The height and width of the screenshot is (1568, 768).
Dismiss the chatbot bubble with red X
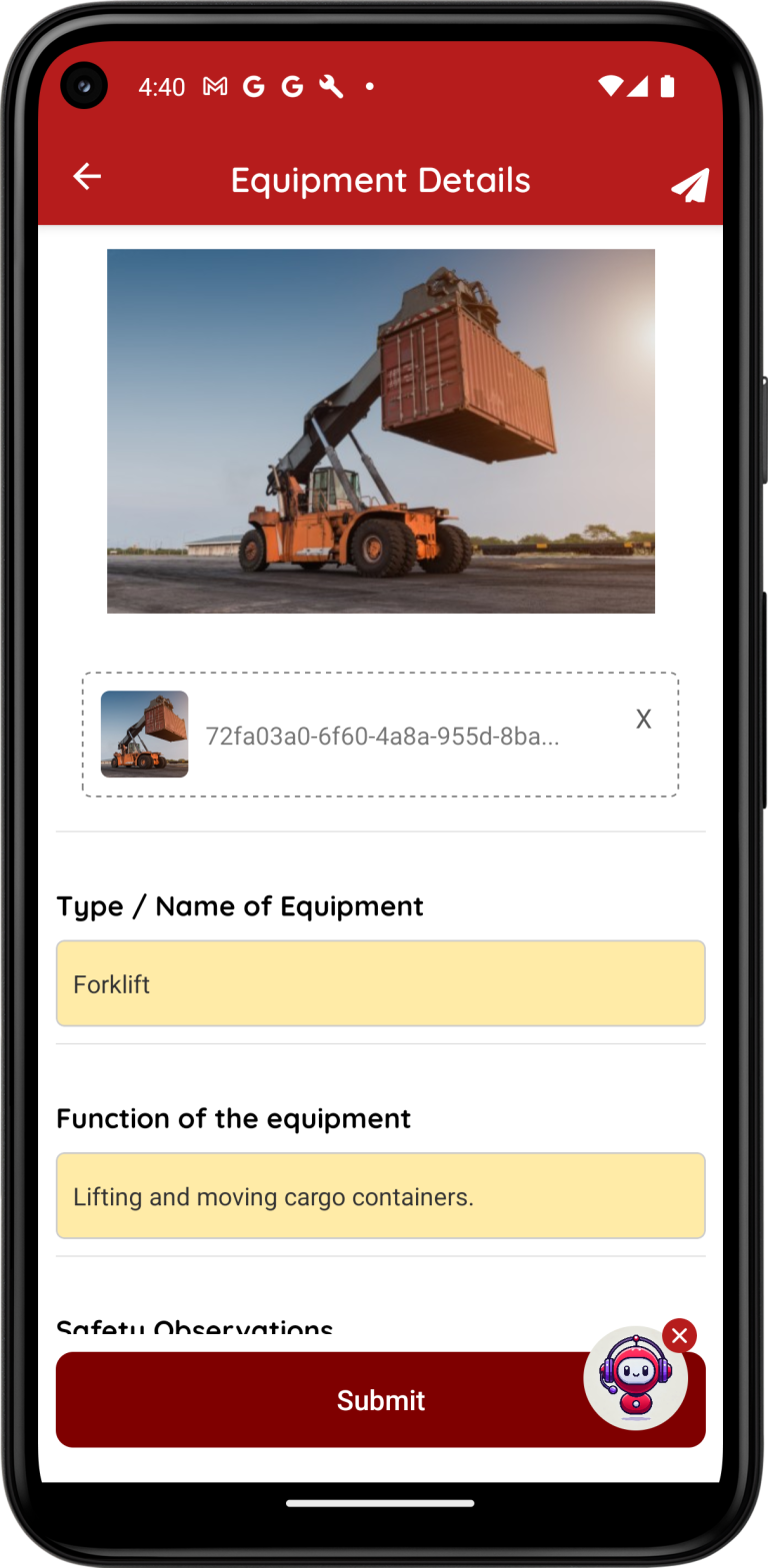pos(680,1336)
